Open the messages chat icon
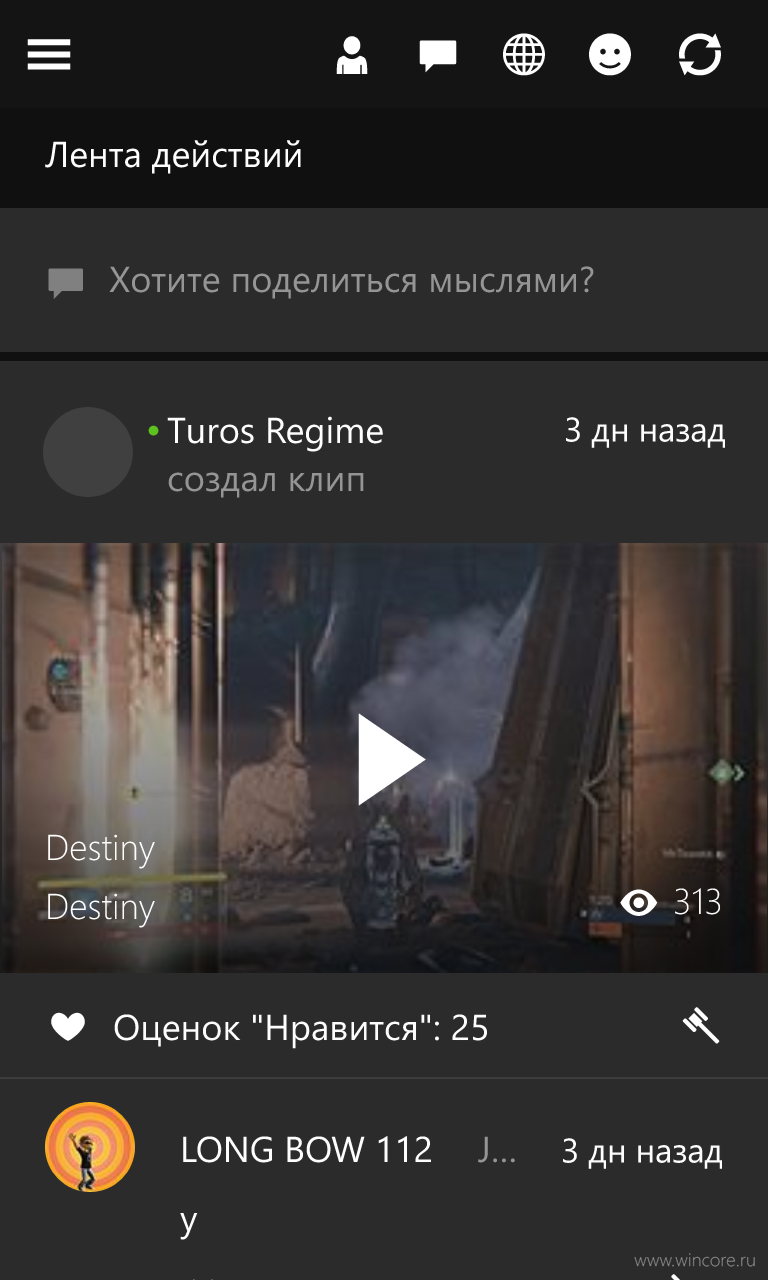The image size is (768, 1280). pyautogui.click(x=438, y=55)
